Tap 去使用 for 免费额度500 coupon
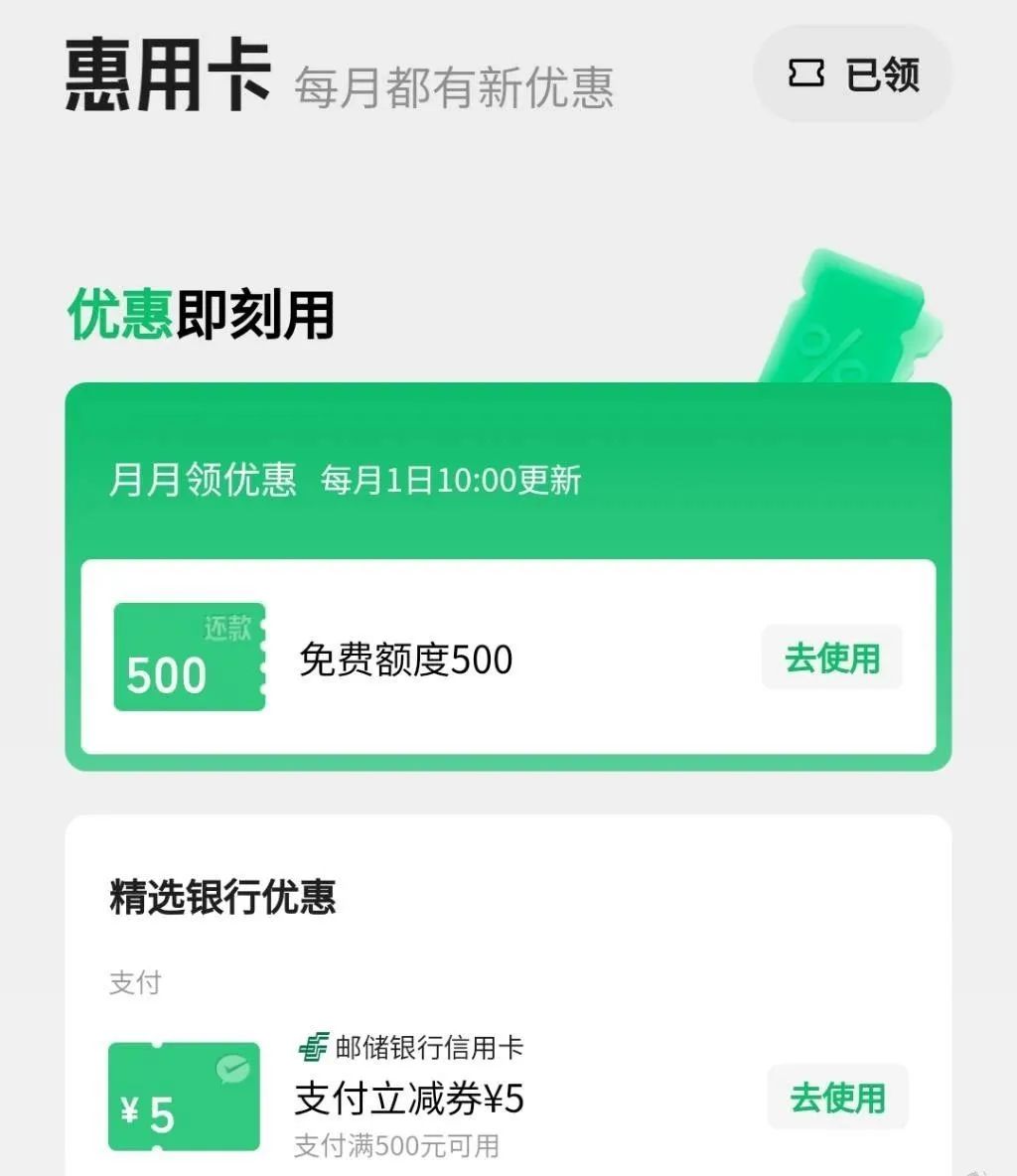Screen dimensions: 1017x1176 pyautogui.click(x=831, y=658)
